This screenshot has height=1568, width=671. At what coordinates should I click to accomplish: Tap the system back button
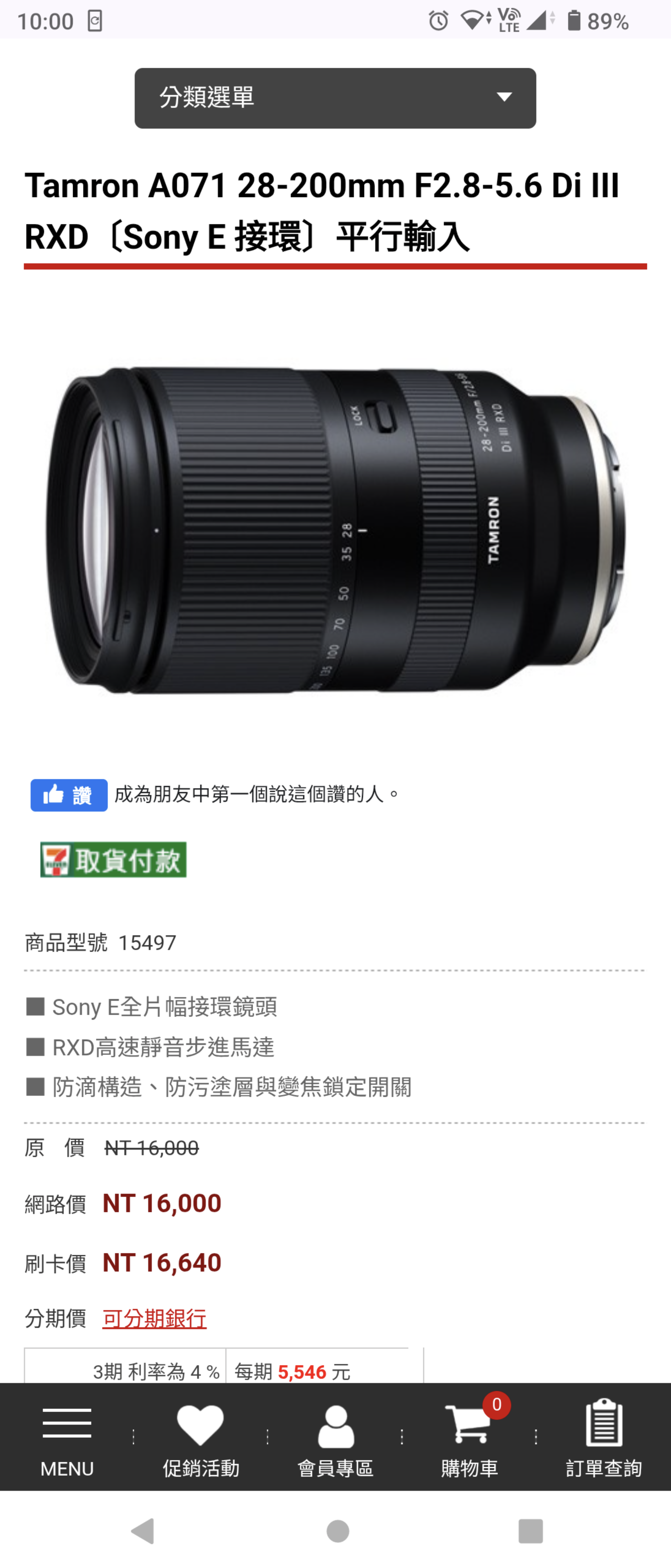coord(143,1530)
